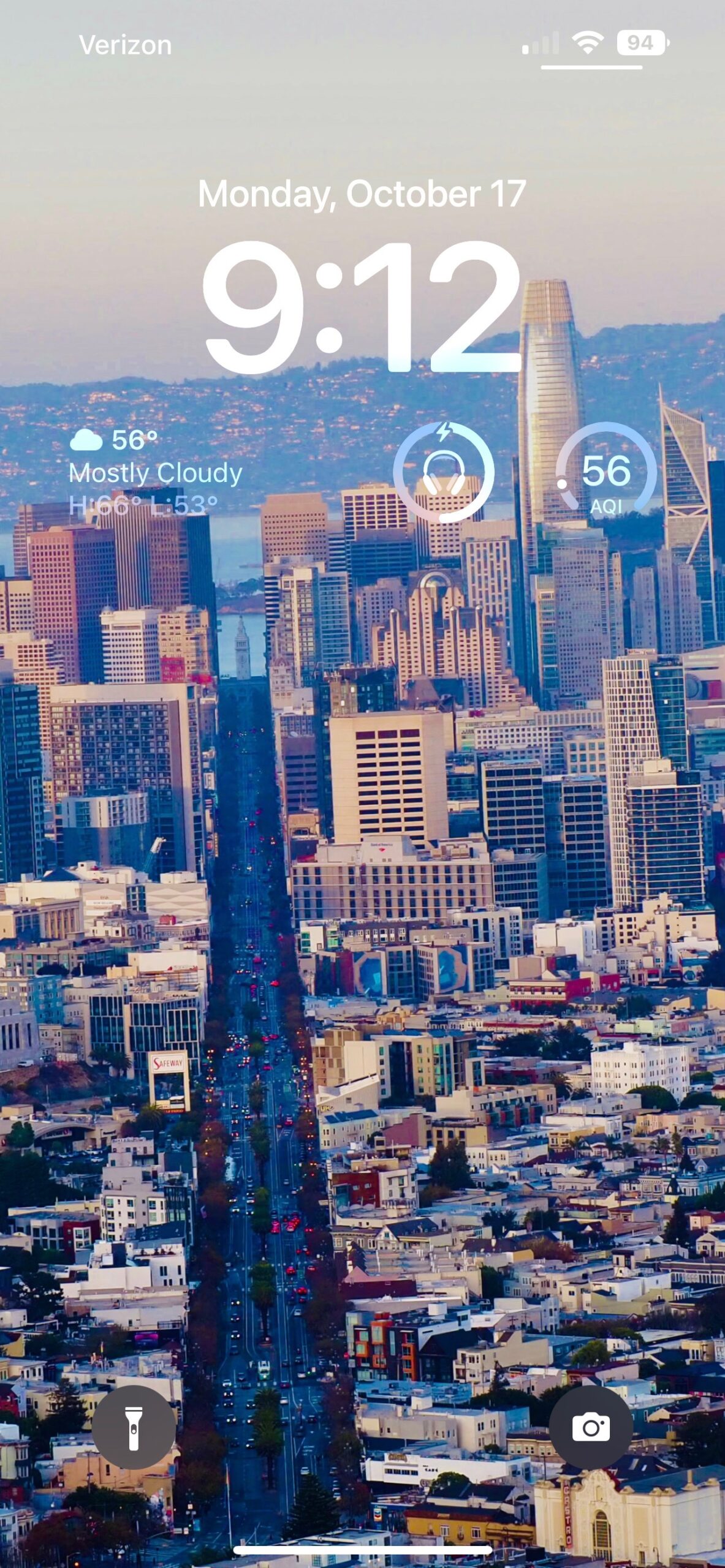Open the camera shortcut
The height and width of the screenshot is (1568, 725).
(x=590, y=1427)
